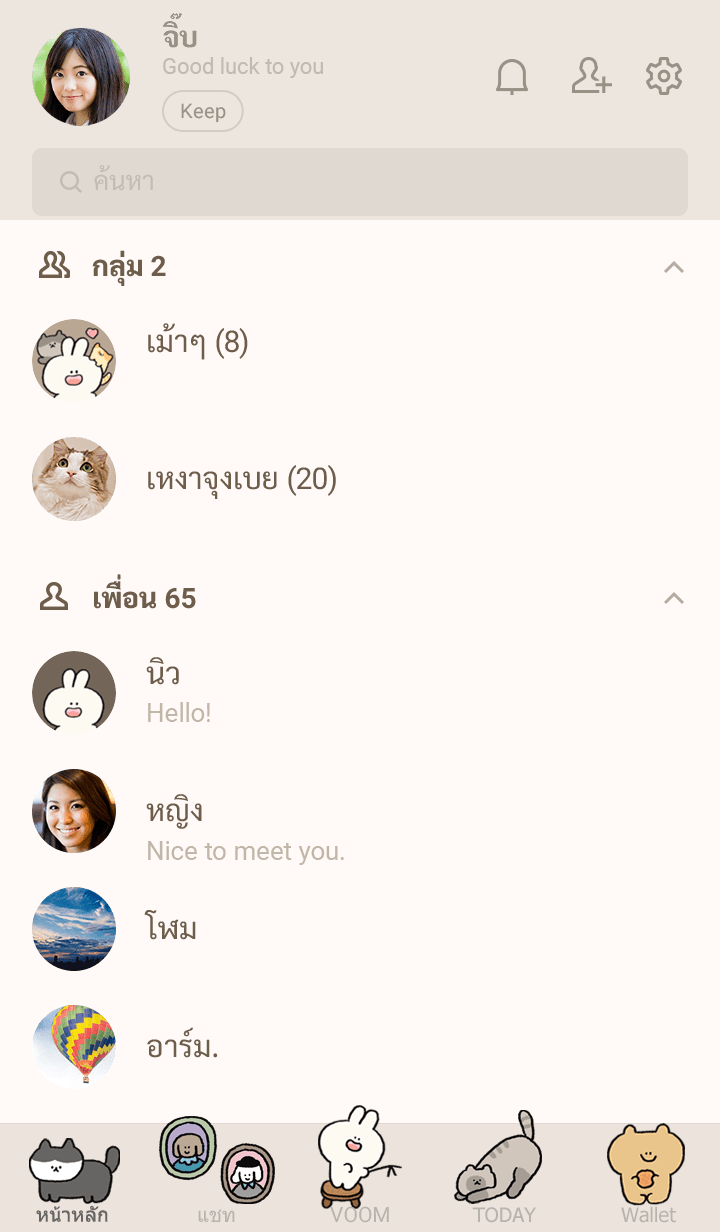The width and height of the screenshot is (720, 1232).
Task: Select friend โฟม from the list
Action: [x=171, y=929]
